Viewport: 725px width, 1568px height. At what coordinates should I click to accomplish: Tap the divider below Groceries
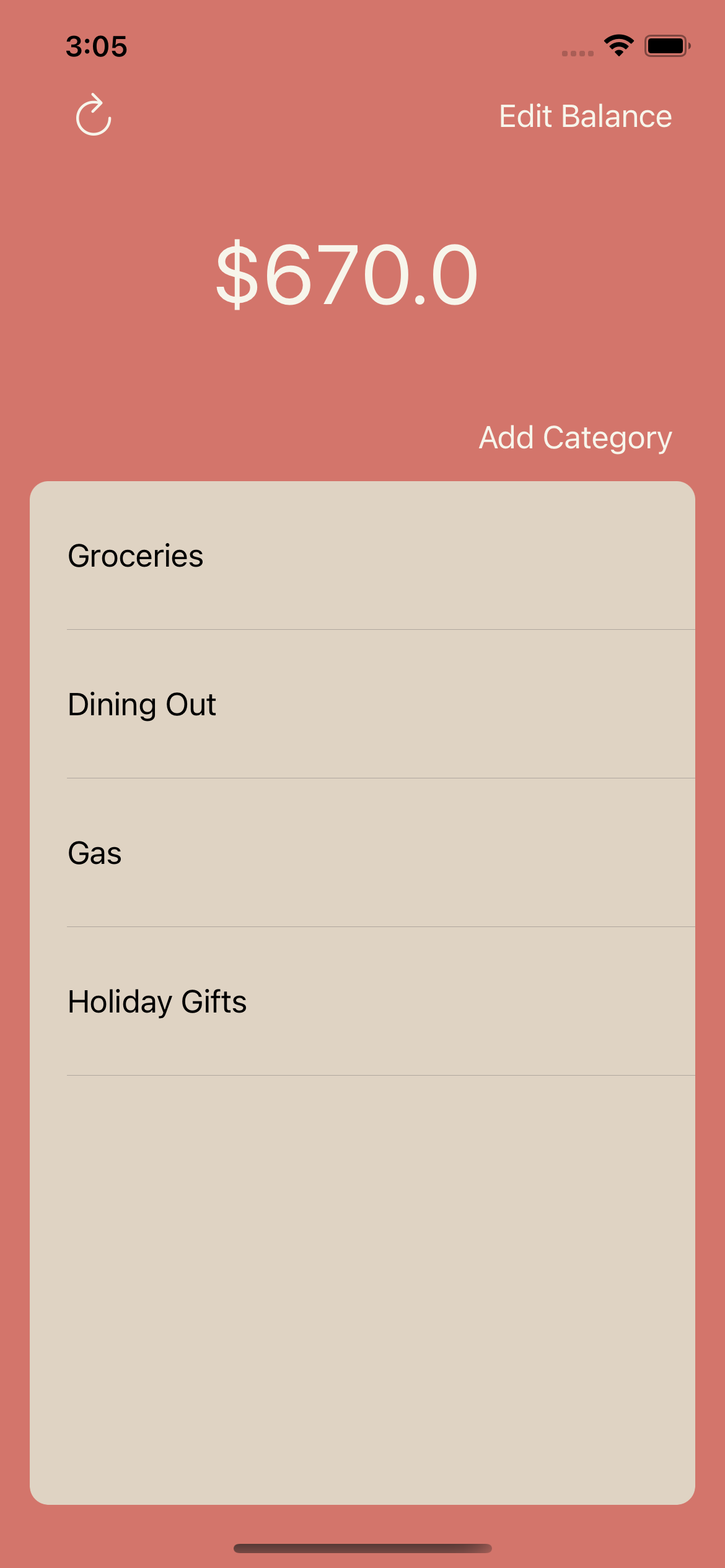362,630
